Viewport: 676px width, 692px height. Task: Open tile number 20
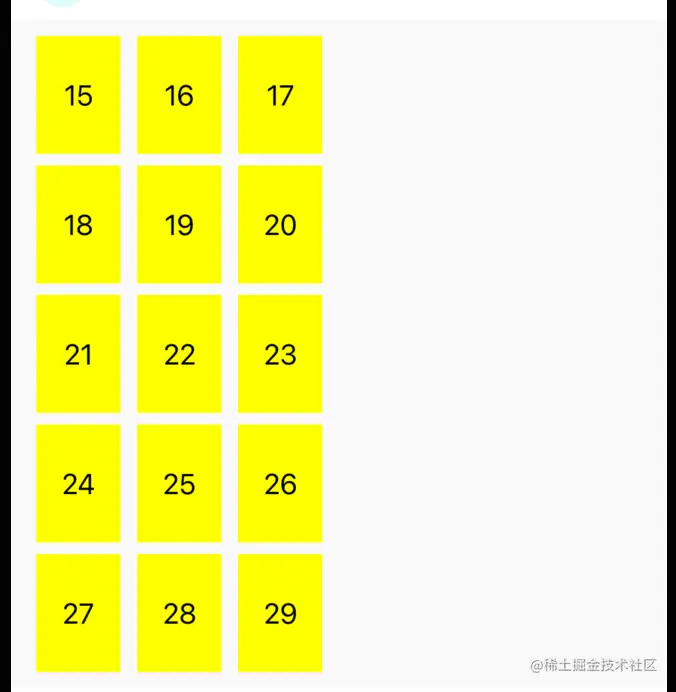point(280,224)
